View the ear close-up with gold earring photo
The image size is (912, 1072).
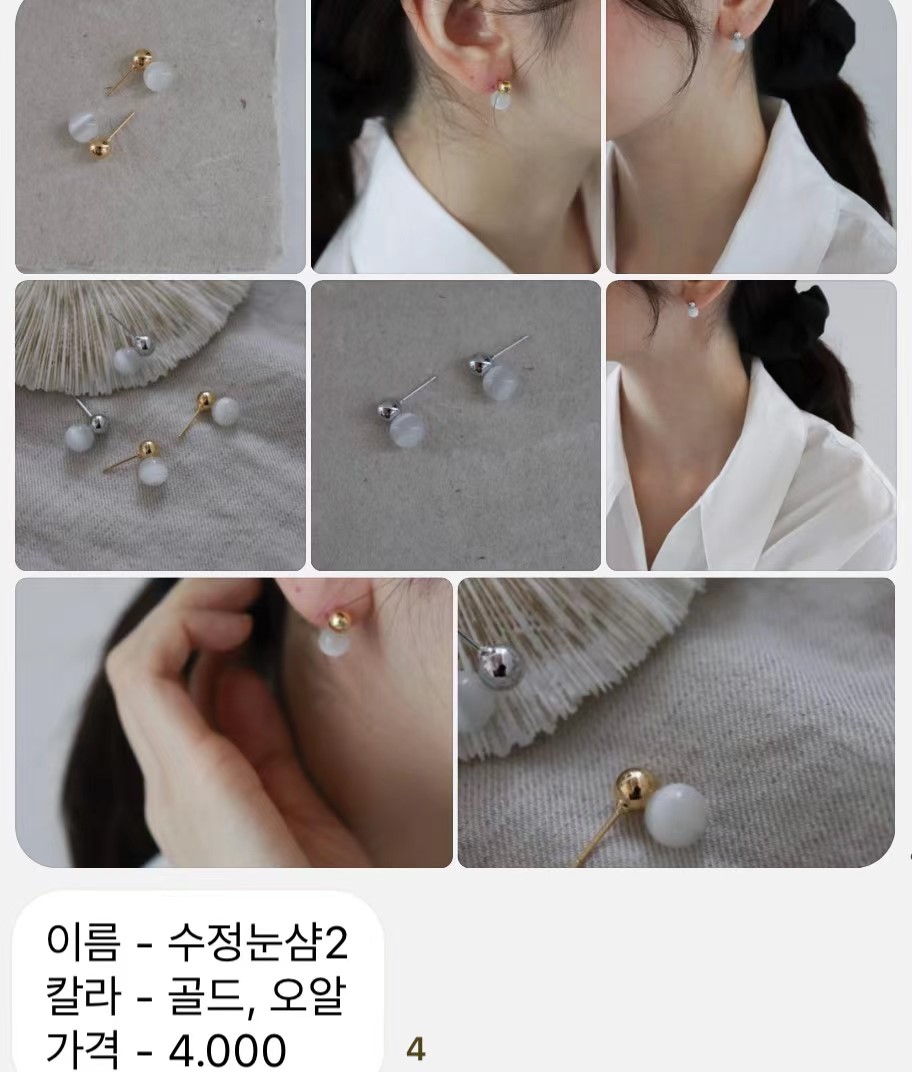[x=456, y=136]
